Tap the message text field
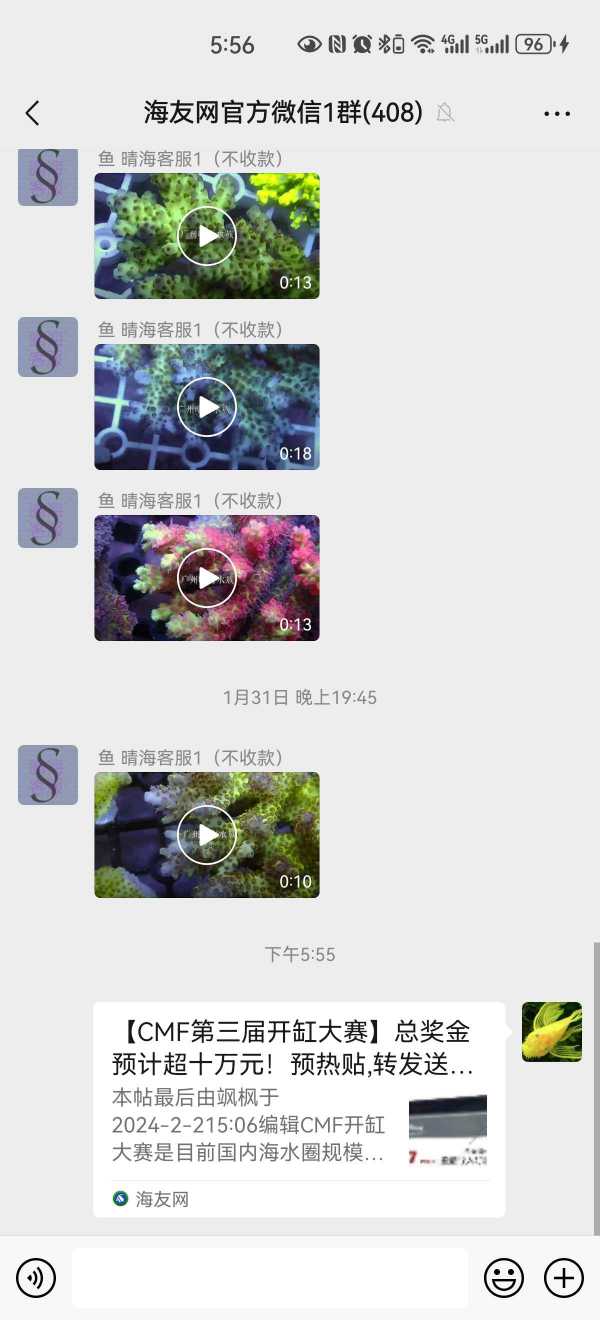This screenshot has width=600, height=1320. (270, 1278)
